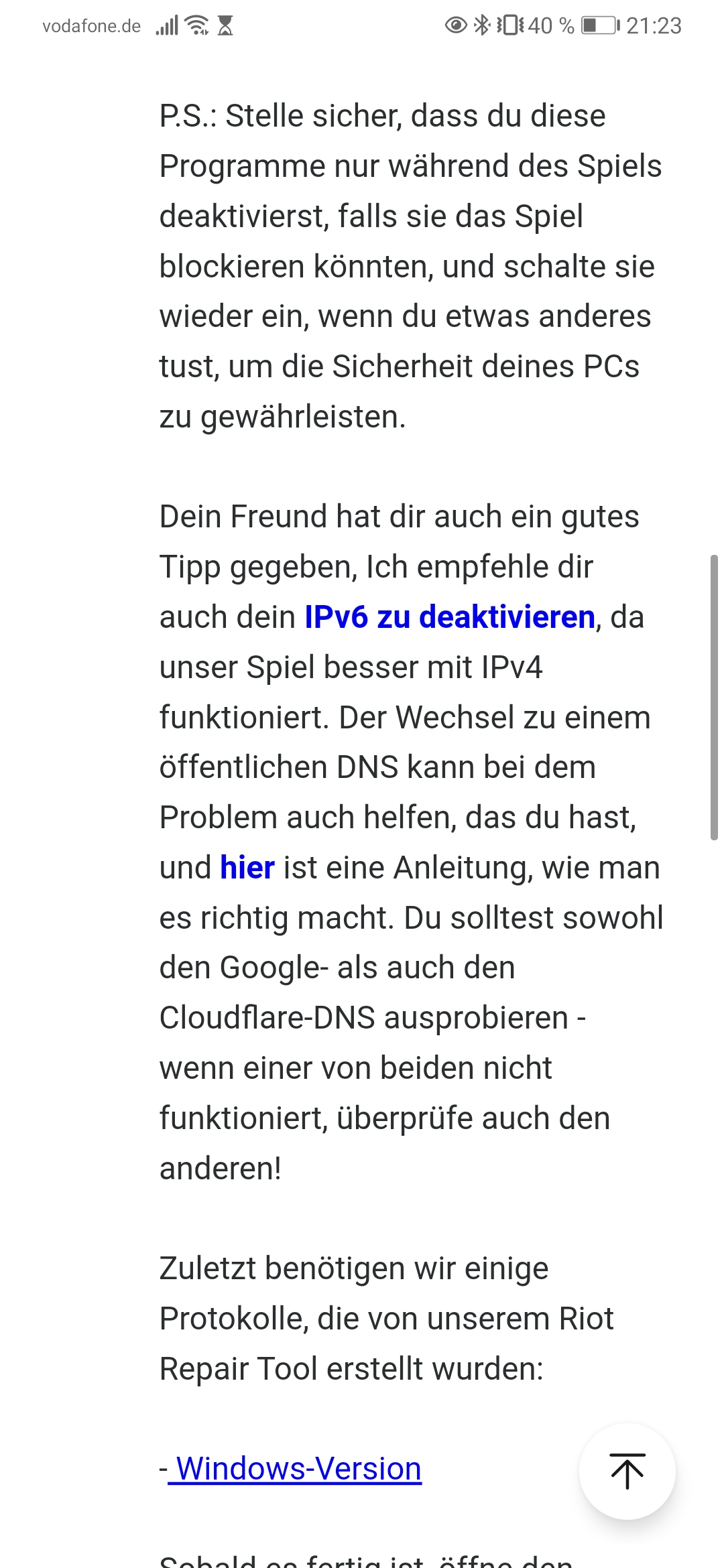This screenshot has height=1568, width=724.
Task: Jump to the top with the arrow button
Action: click(x=627, y=1471)
